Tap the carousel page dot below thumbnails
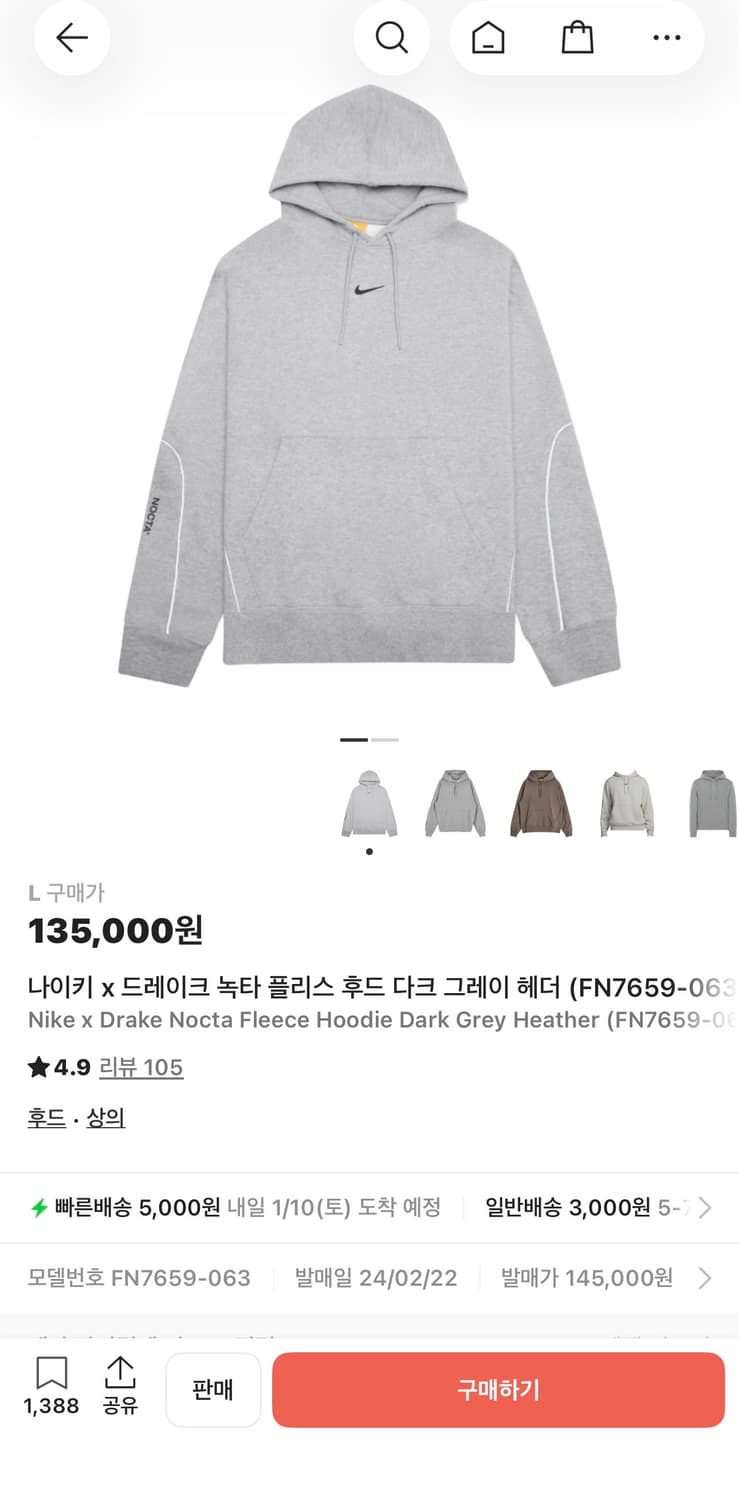Image resolution: width=739 pixels, height=1500 pixels. [x=369, y=852]
